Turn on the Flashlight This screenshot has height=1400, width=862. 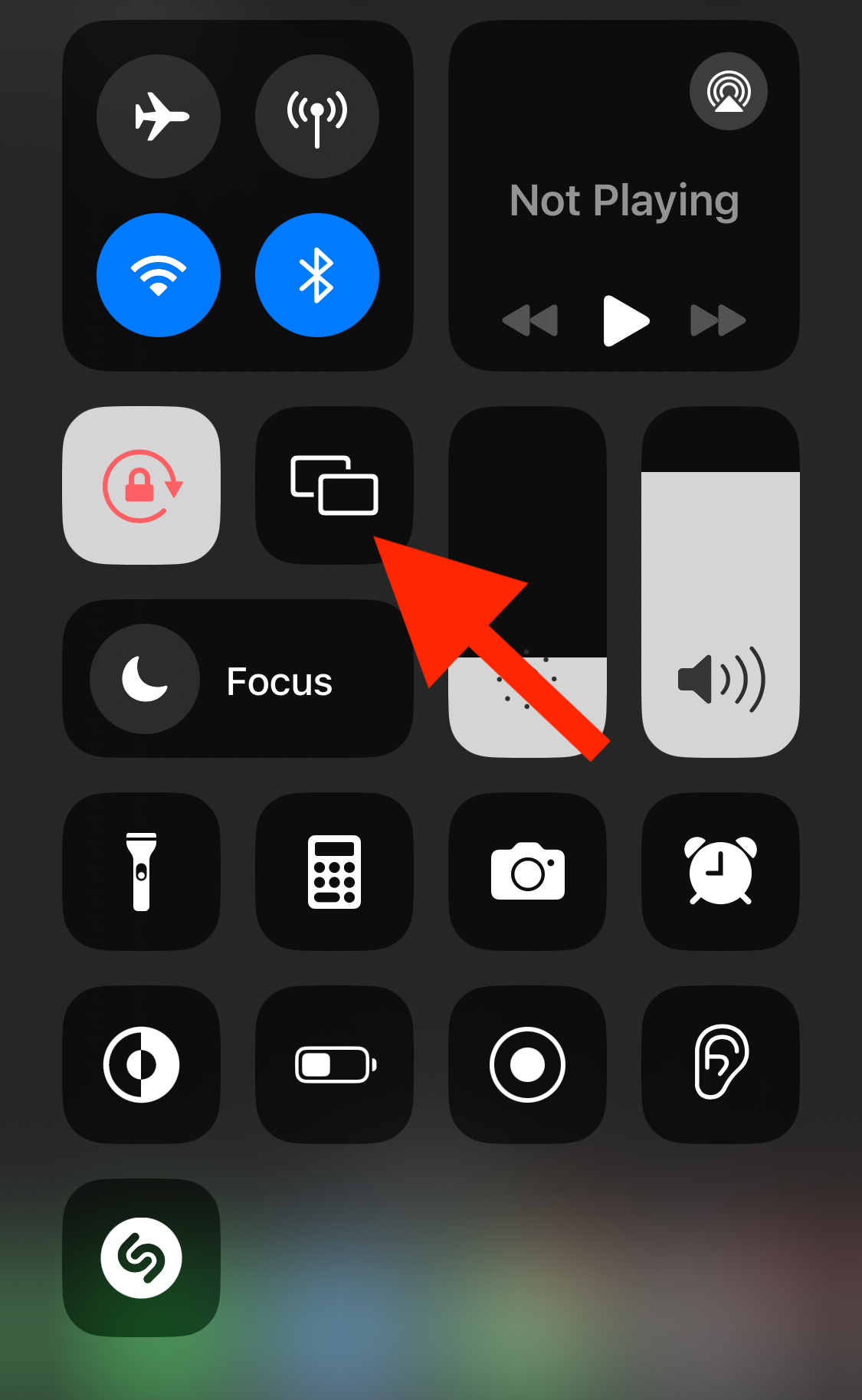(x=141, y=872)
